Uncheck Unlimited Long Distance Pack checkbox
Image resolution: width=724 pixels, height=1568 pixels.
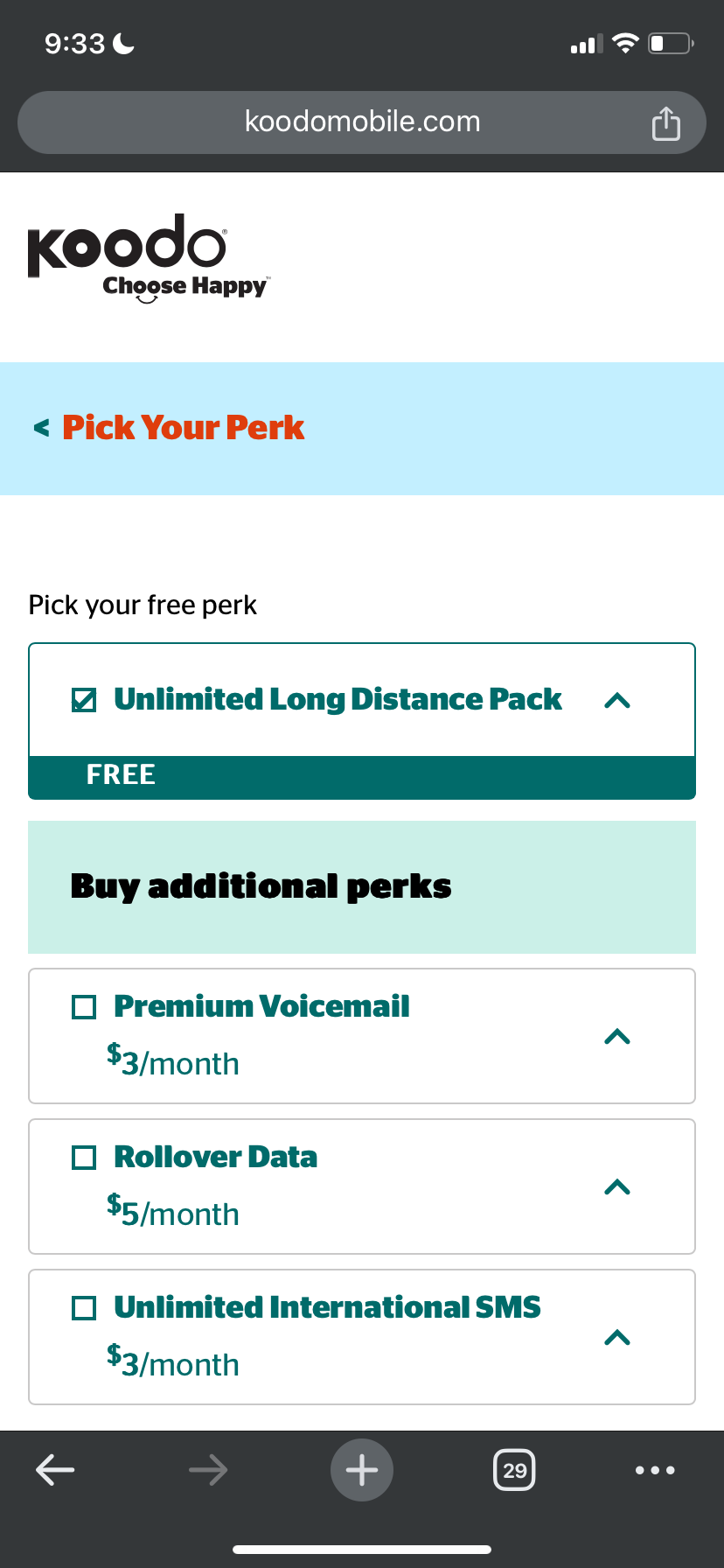[x=84, y=700]
